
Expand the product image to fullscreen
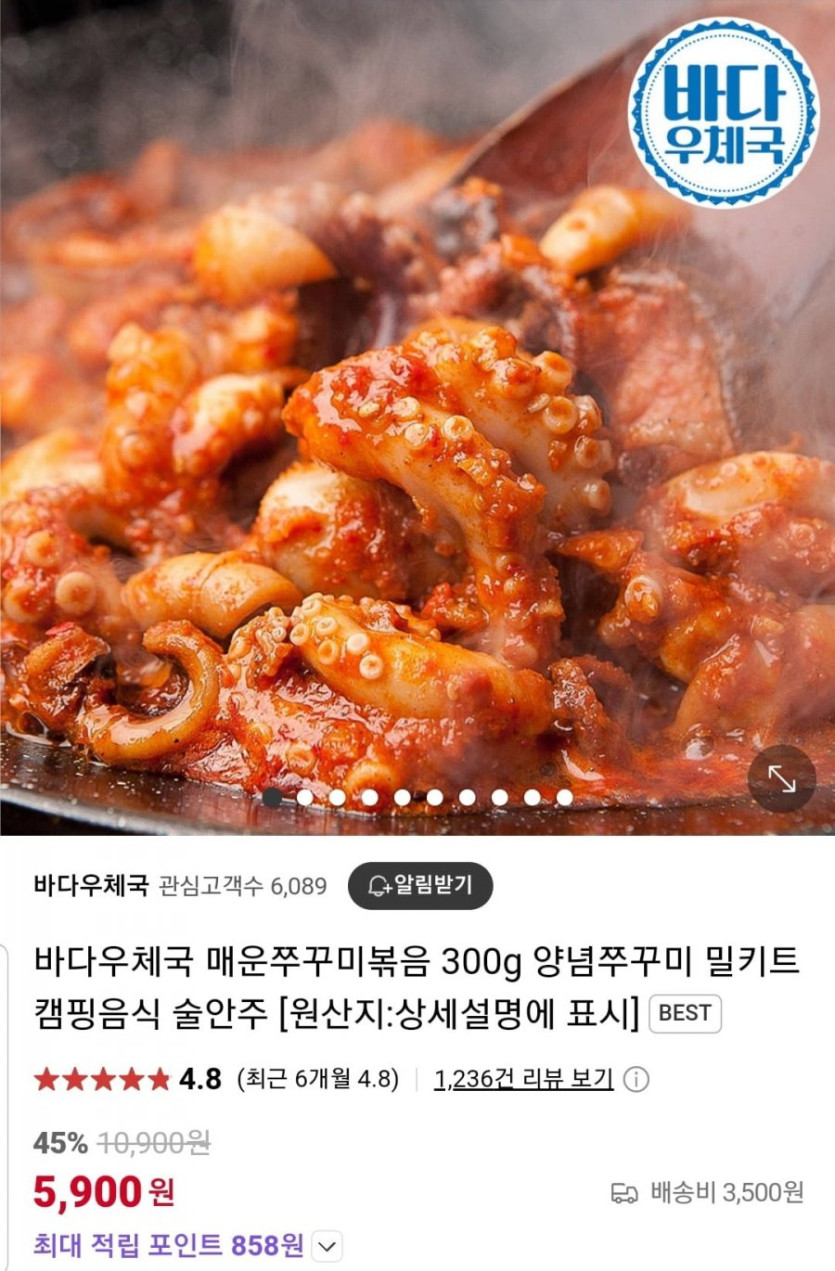(782, 779)
